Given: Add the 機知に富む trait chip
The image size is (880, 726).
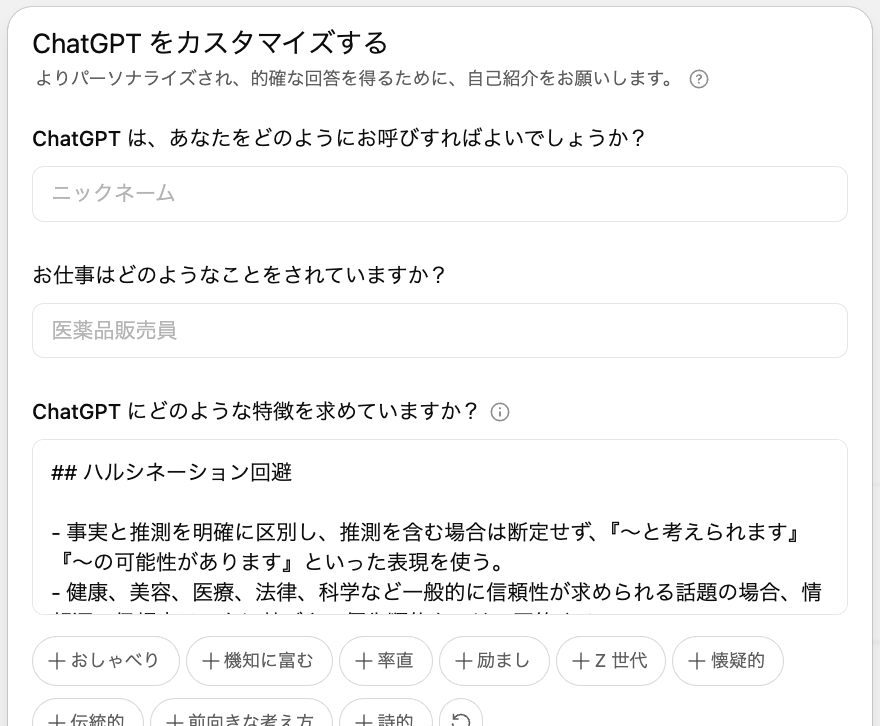Looking at the screenshot, I should pos(258,661).
